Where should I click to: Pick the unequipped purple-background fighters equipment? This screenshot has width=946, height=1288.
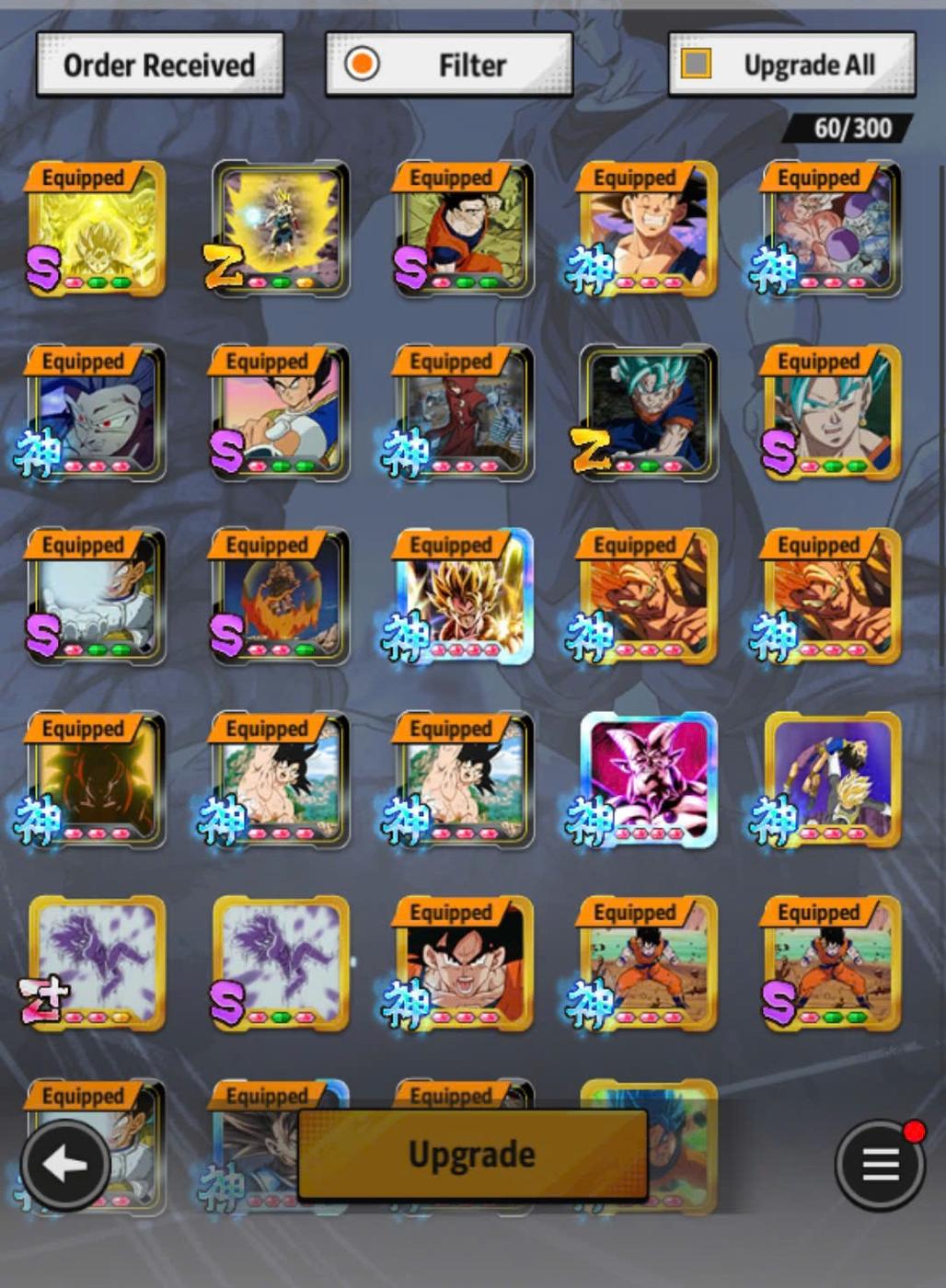833,779
